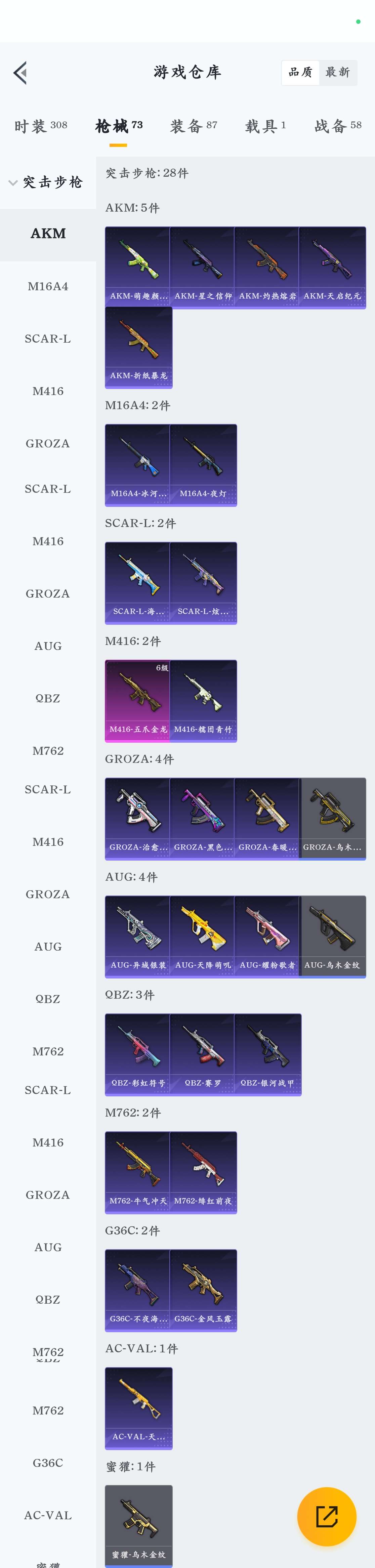Open the 装备 tab
The image size is (375, 1568).
click(194, 126)
